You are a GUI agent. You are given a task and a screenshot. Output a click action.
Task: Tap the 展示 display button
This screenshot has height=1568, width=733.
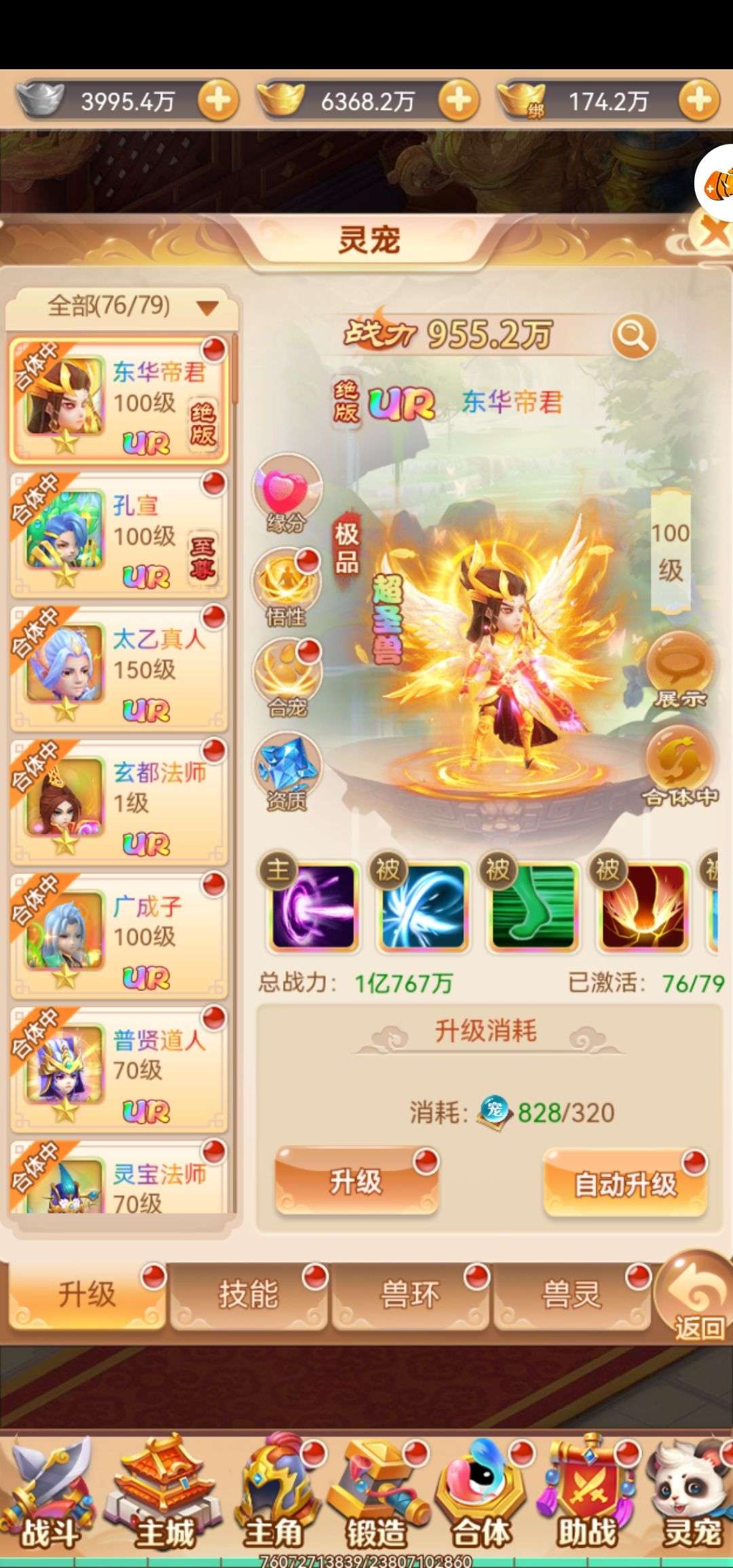679,671
